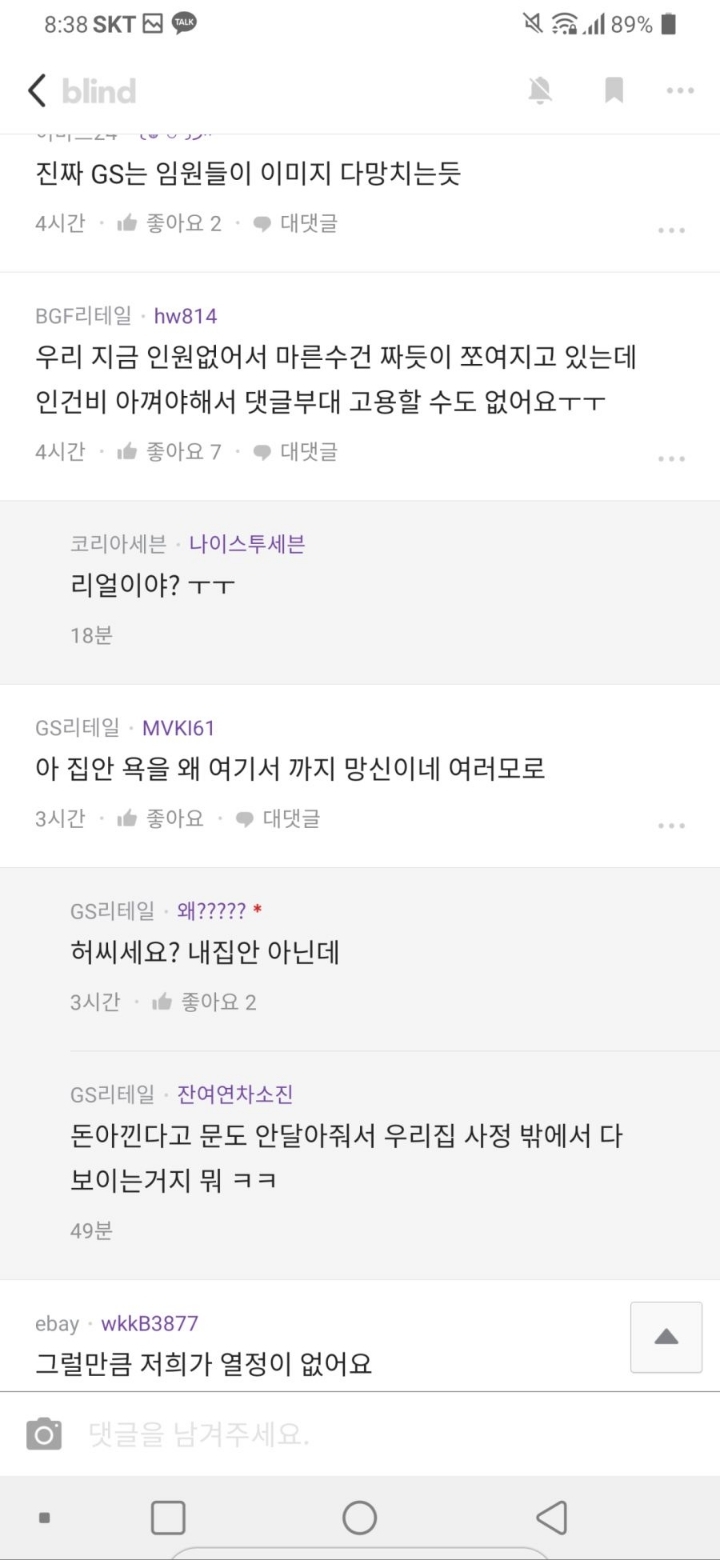Screen dimensions: 720x1560
Task: Like the reply from 왜?????
Action: 204,1002
